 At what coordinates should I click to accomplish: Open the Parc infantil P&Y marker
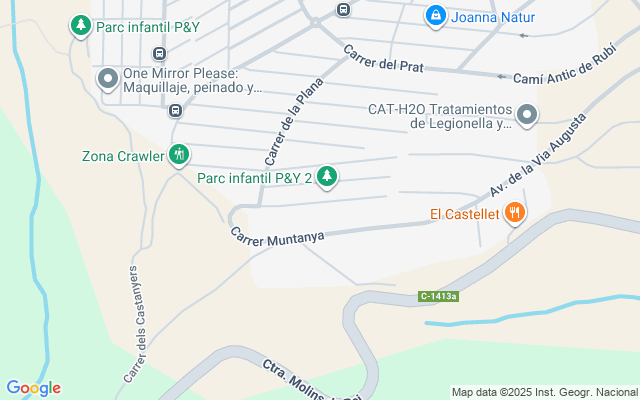(x=80, y=25)
